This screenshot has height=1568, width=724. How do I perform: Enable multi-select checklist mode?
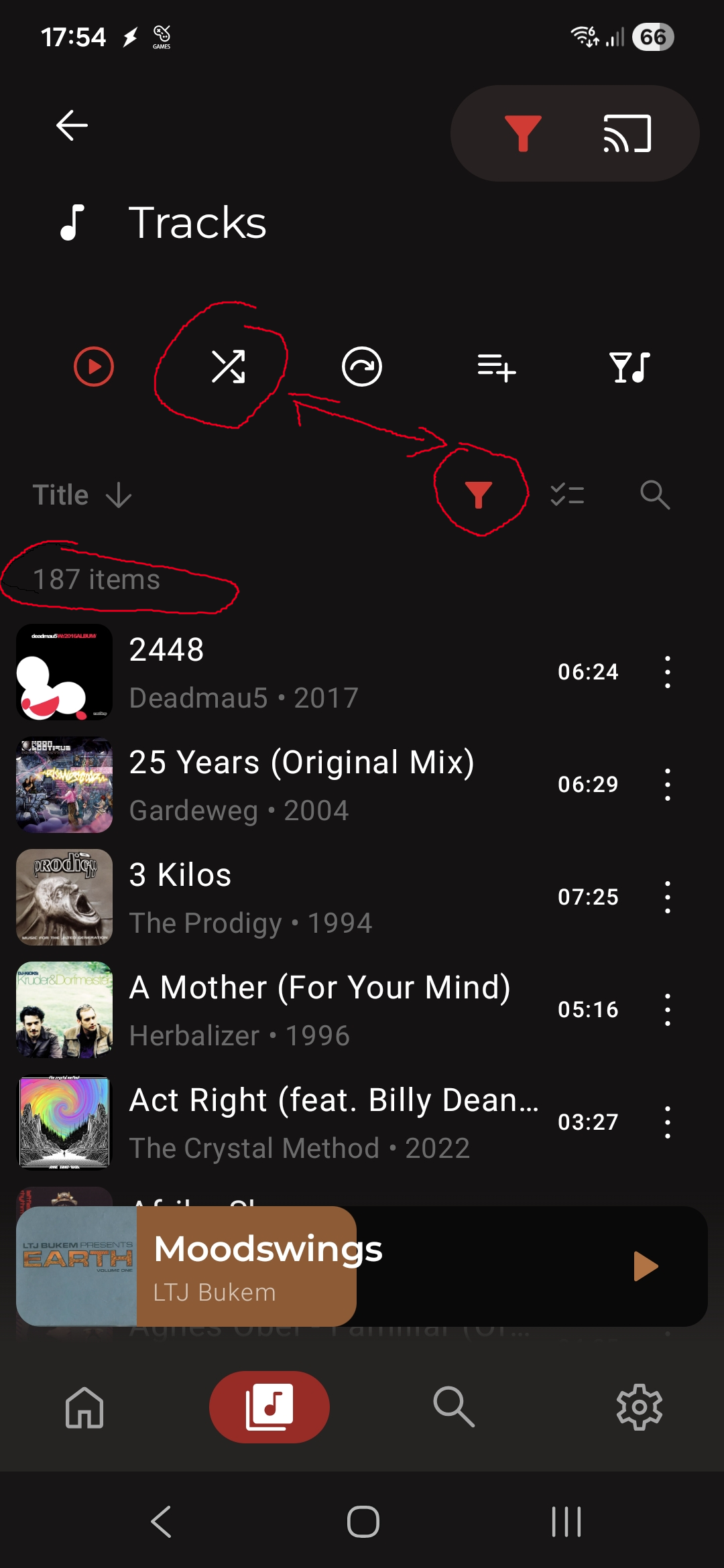pyautogui.click(x=567, y=495)
